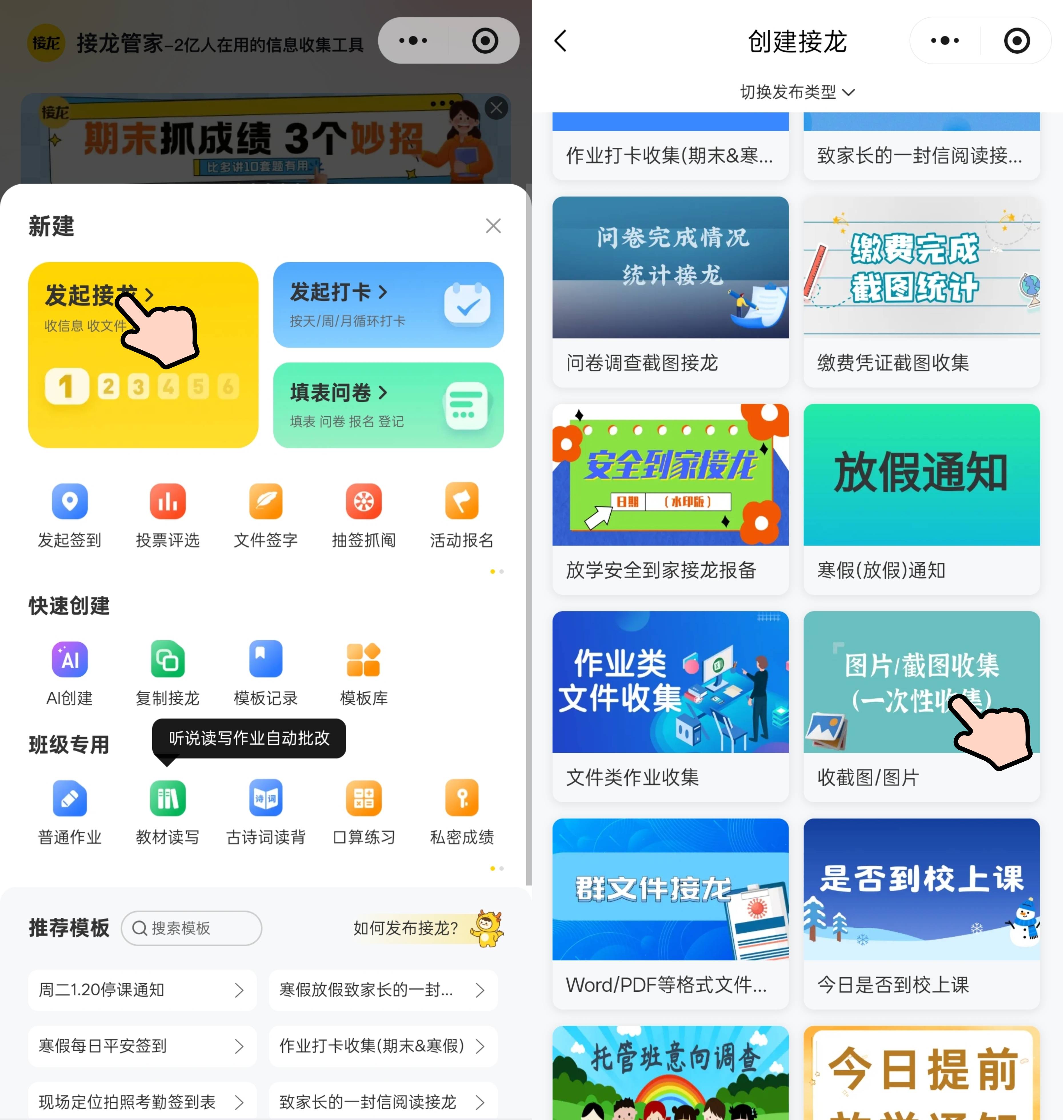Open the 发起打卡 card
The height and width of the screenshot is (1120, 1064).
[388, 305]
